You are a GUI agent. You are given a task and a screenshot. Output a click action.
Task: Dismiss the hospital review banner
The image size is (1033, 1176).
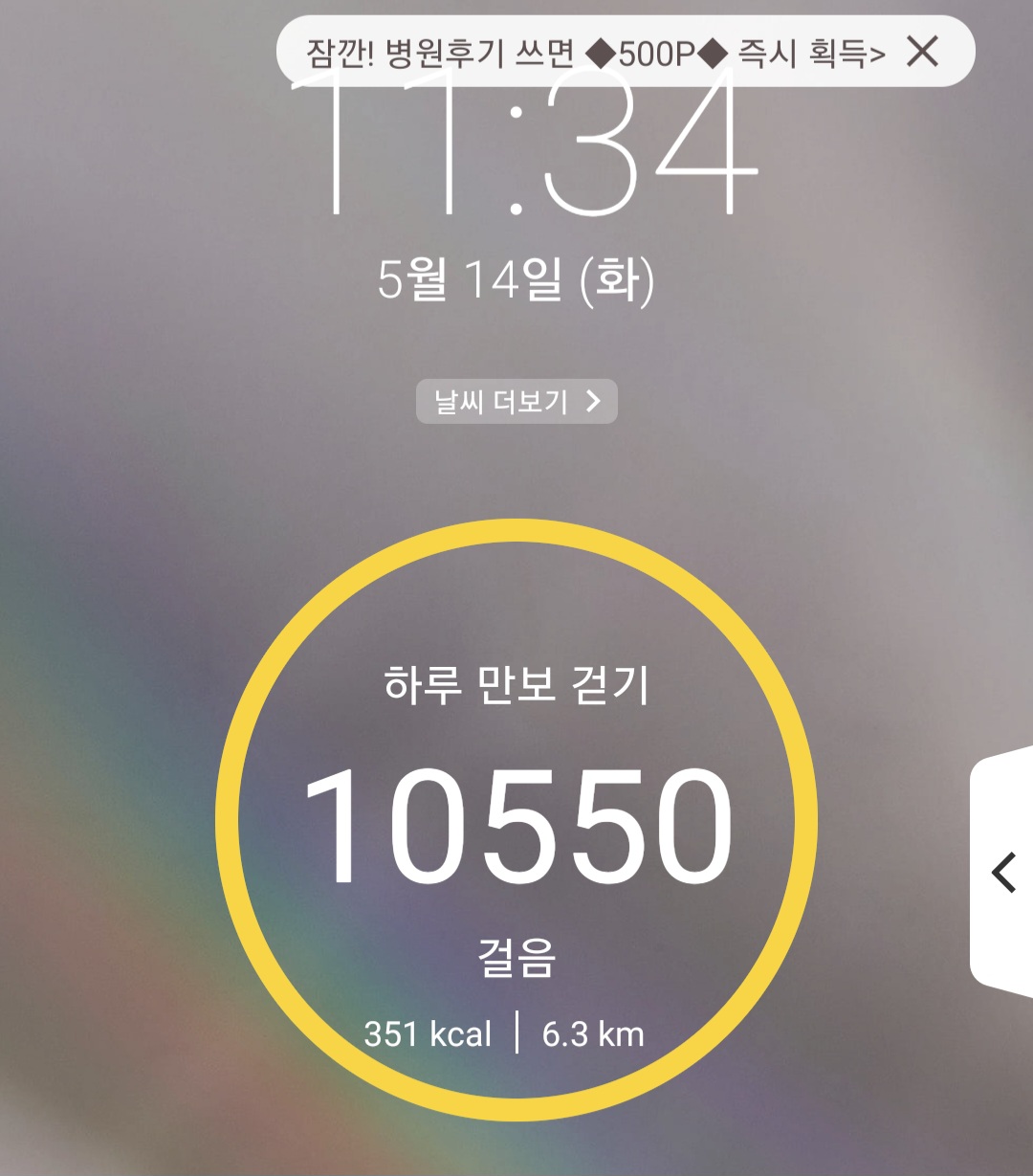click(x=922, y=52)
